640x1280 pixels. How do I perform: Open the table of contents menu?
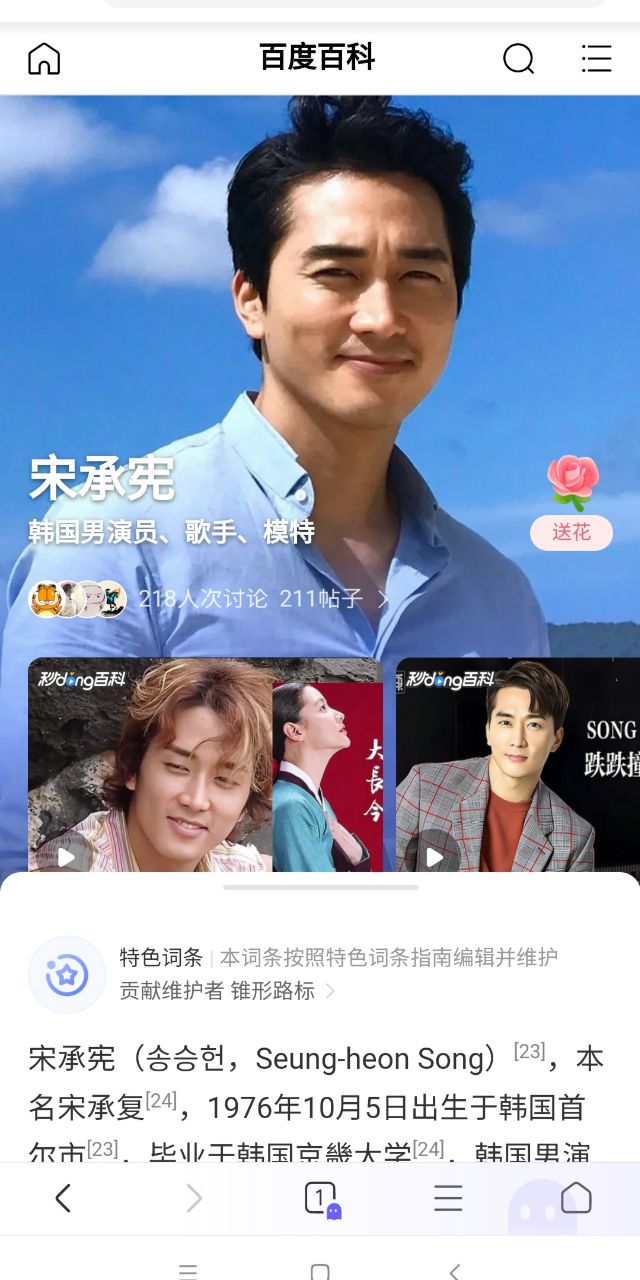596,59
